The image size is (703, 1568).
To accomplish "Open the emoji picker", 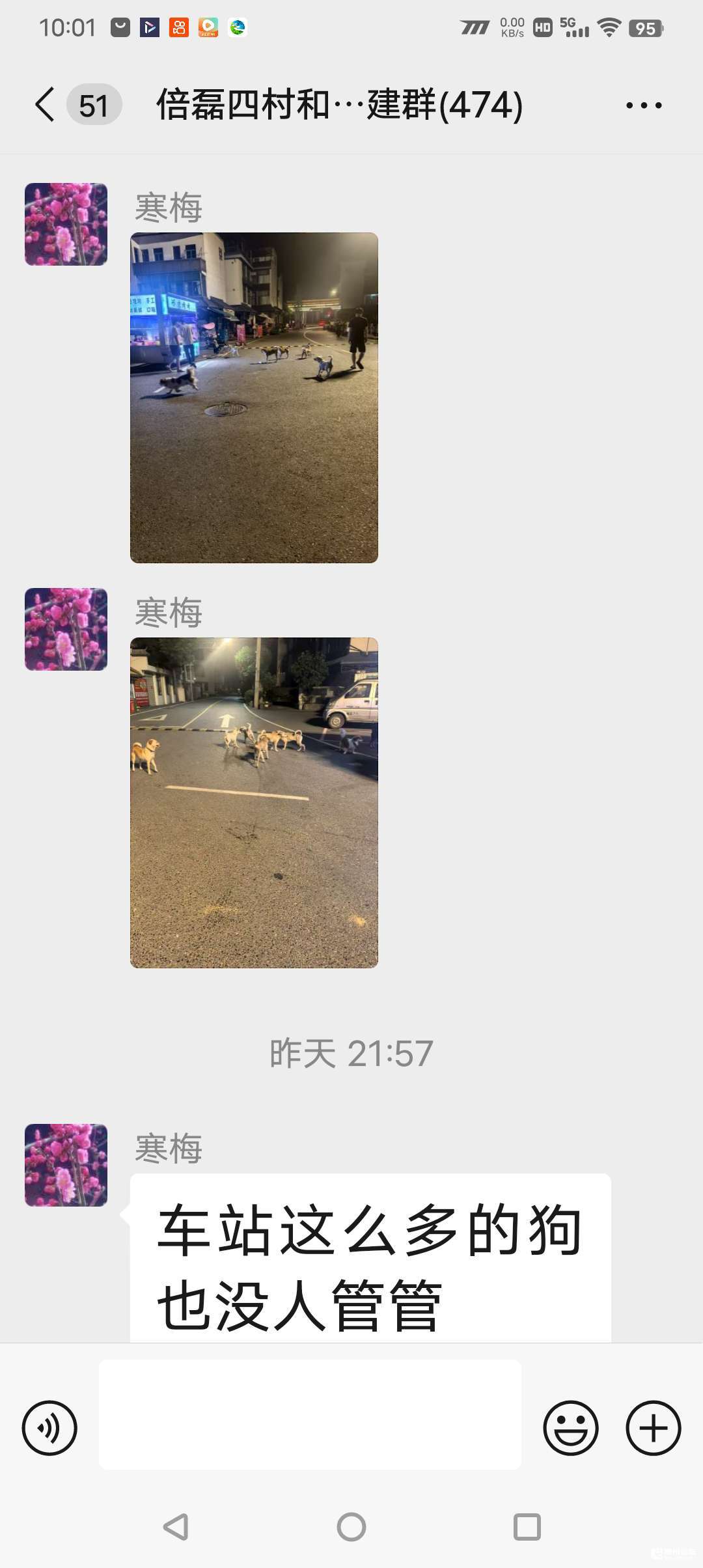I will [x=570, y=1428].
